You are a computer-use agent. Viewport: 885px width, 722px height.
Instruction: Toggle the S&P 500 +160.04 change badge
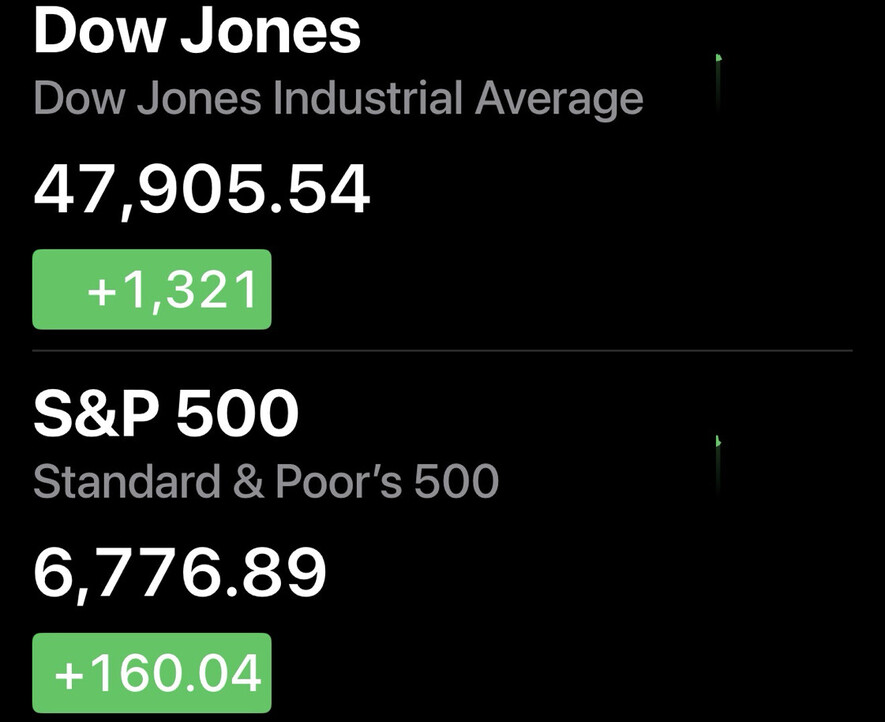point(152,673)
